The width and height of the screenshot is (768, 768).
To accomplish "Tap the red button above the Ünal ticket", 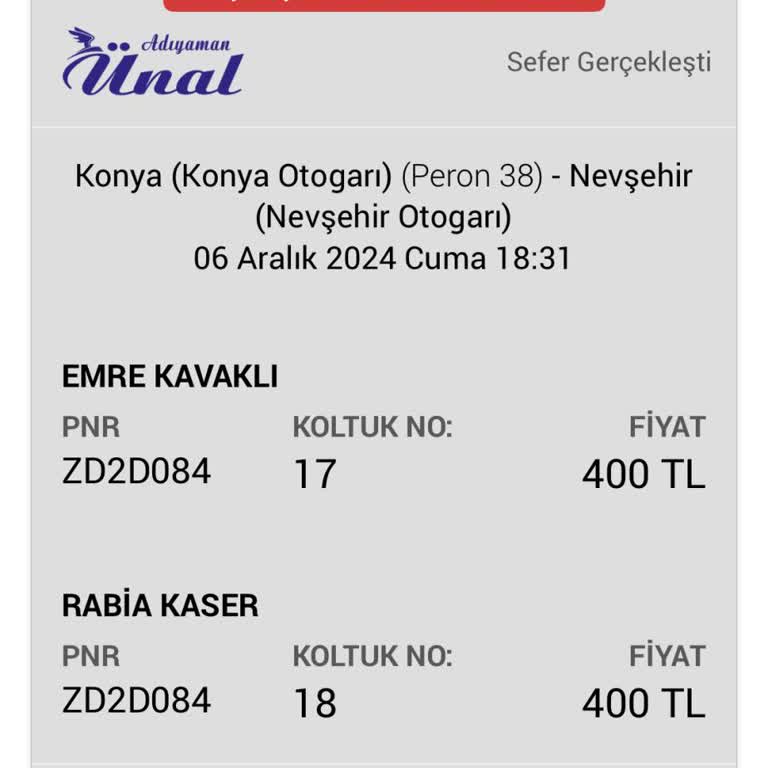I will 384,5.
